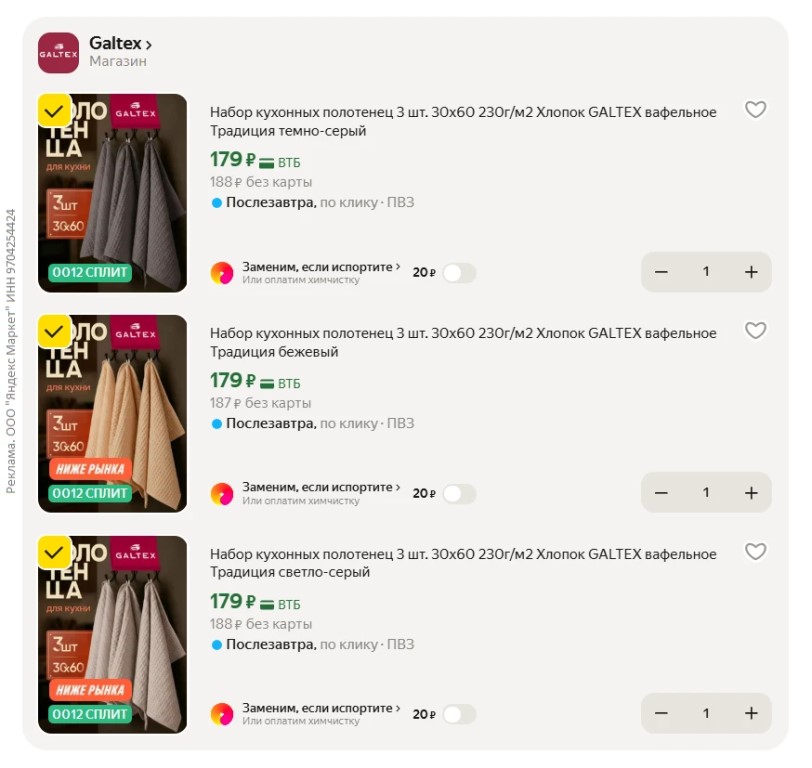The width and height of the screenshot is (812, 768).
Task: View details of 'Заменим, если испортите' for темно-серый
Action: [320, 267]
